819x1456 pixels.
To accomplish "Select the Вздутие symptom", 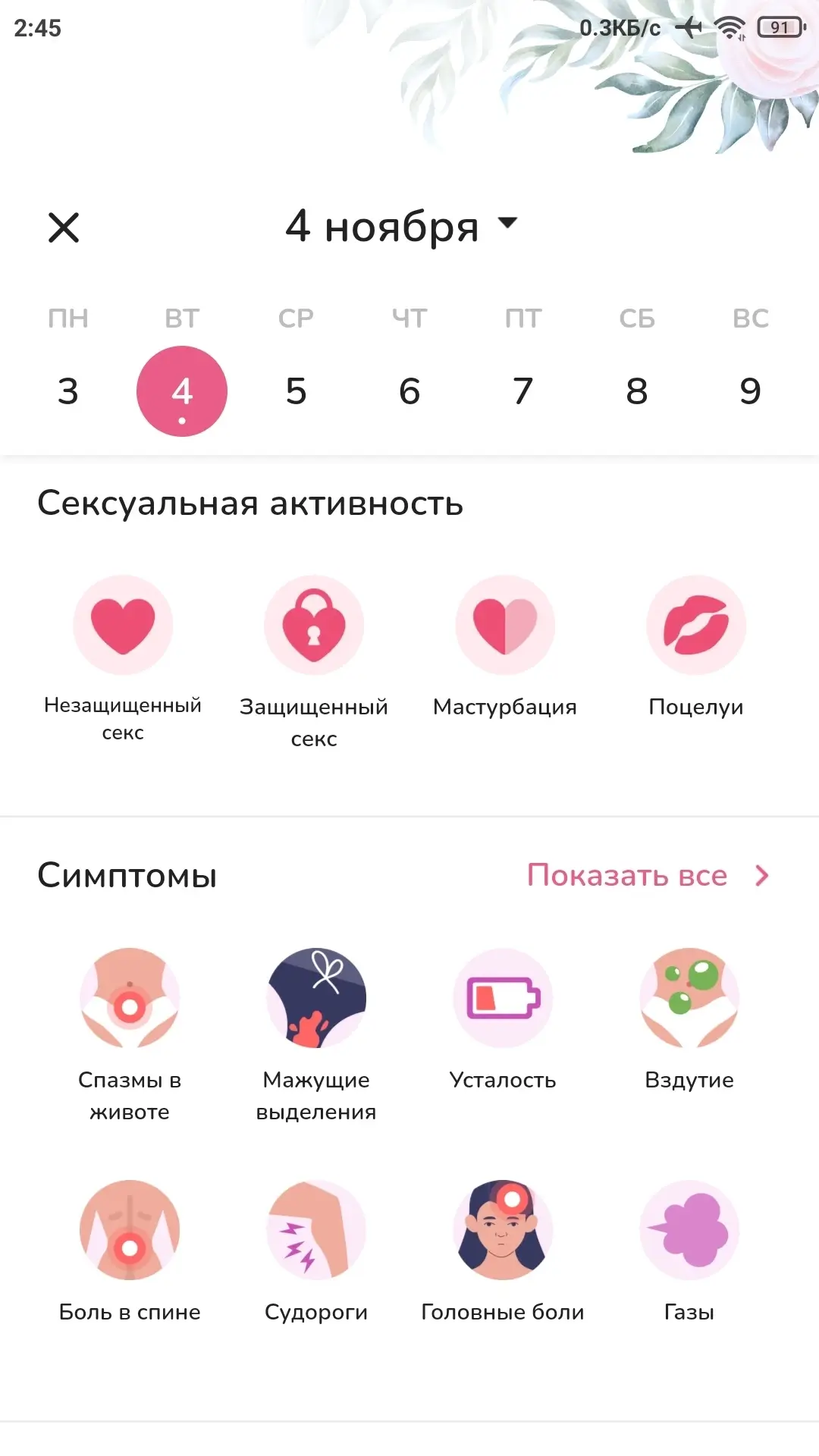I will (689, 998).
